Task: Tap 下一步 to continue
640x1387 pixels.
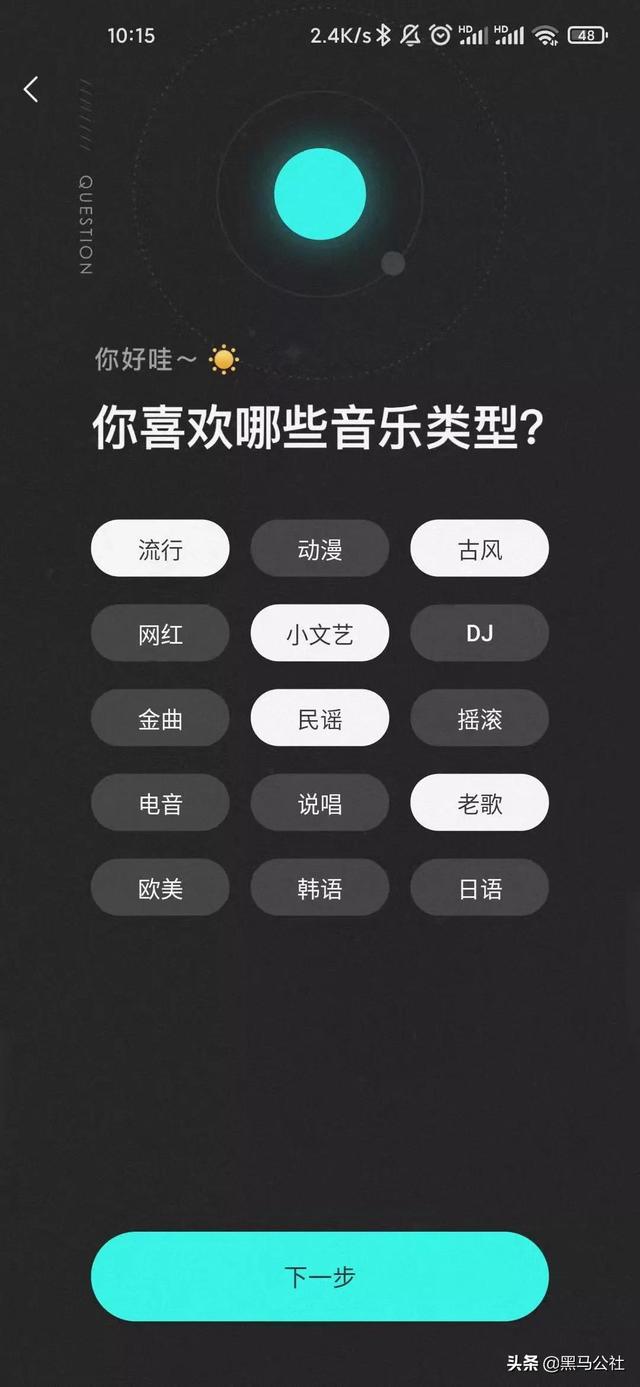Action: tap(320, 1276)
